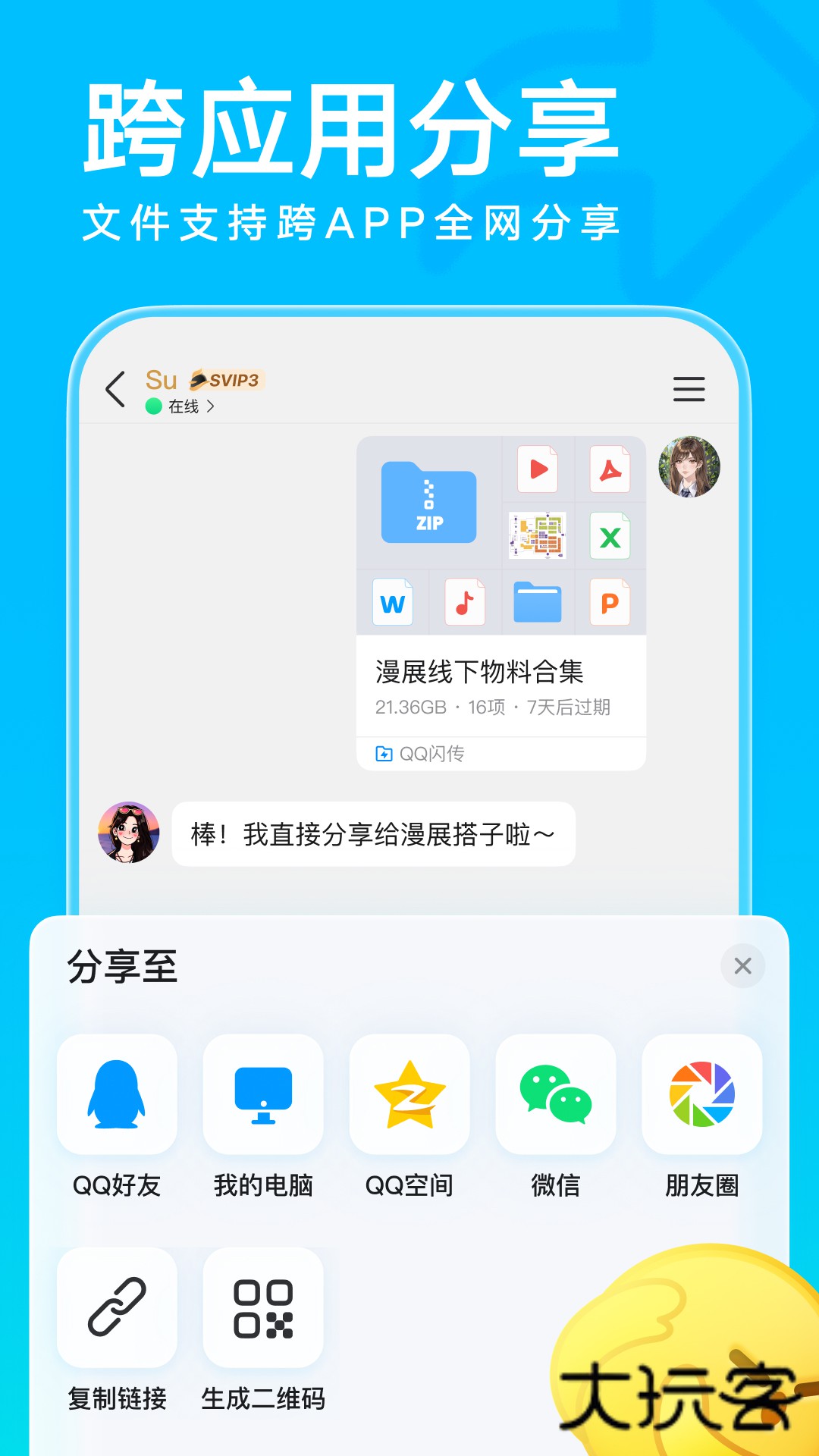Close the 分享至 share sheet

tap(742, 965)
